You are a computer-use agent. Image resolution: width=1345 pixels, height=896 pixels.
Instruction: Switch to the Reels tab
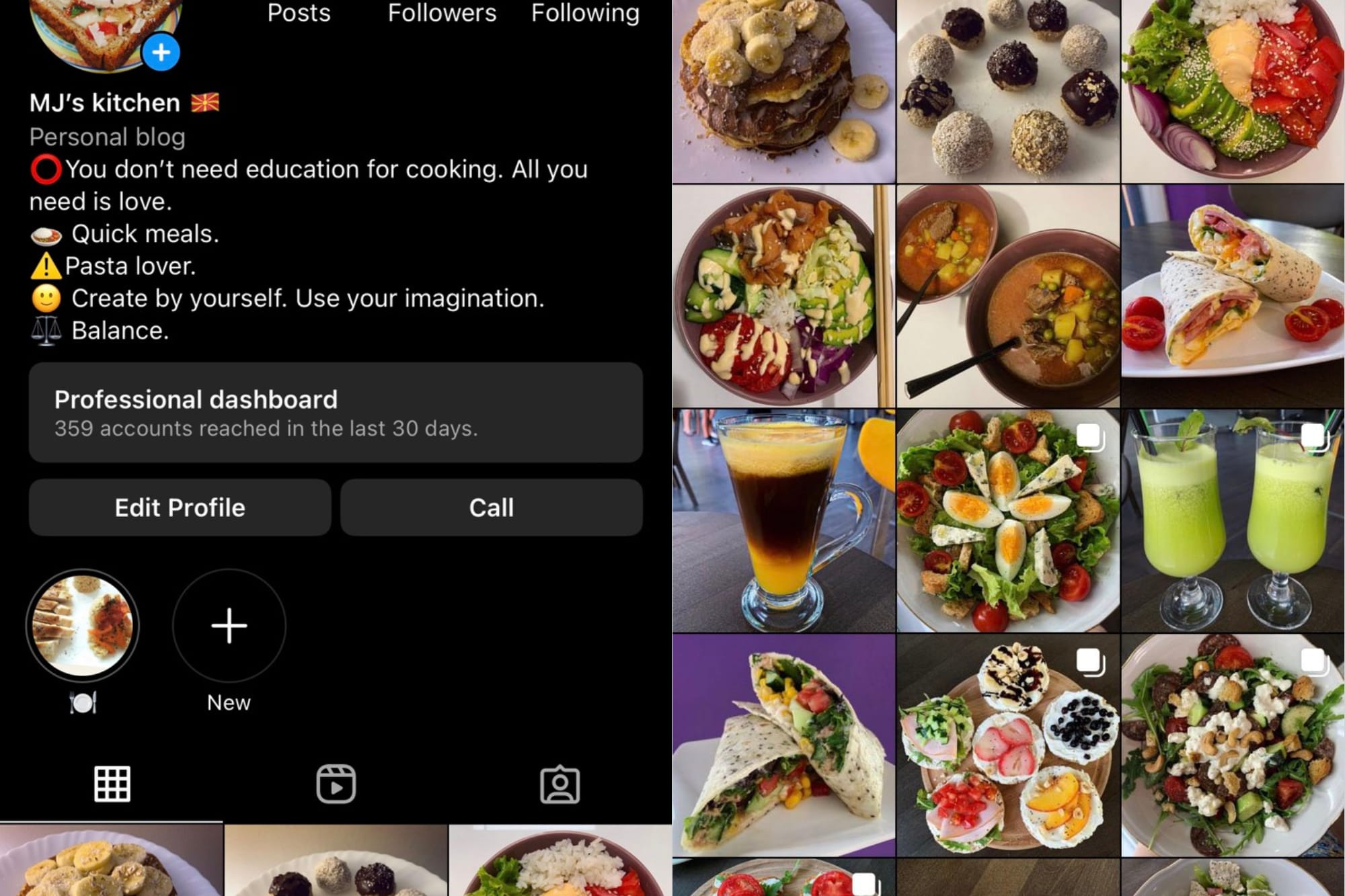click(x=336, y=784)
